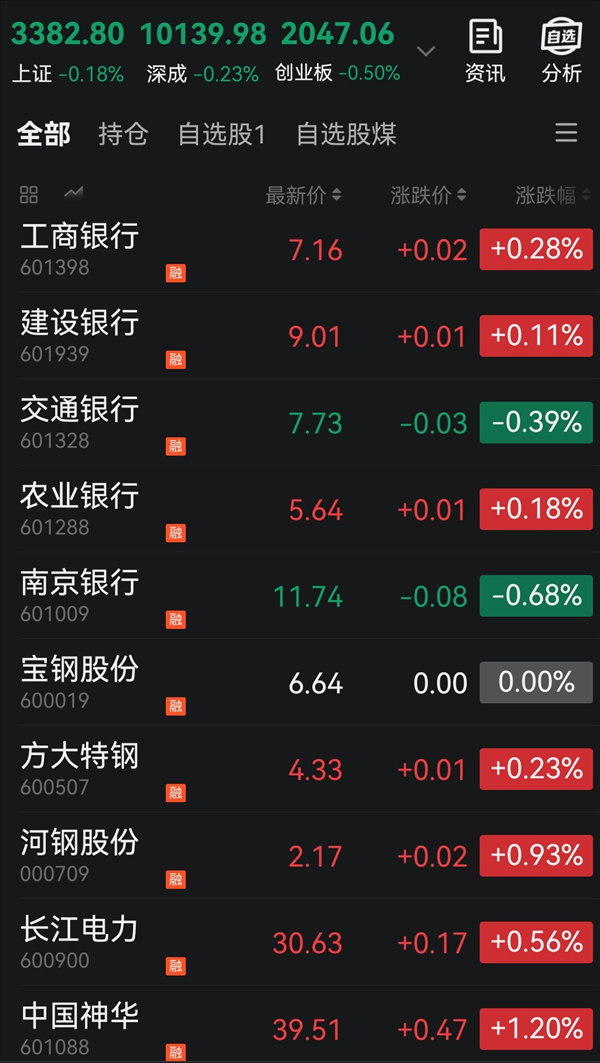
Task: Open the 资讯 news icon
Action: pyautogui.click(x=485, y=52)
